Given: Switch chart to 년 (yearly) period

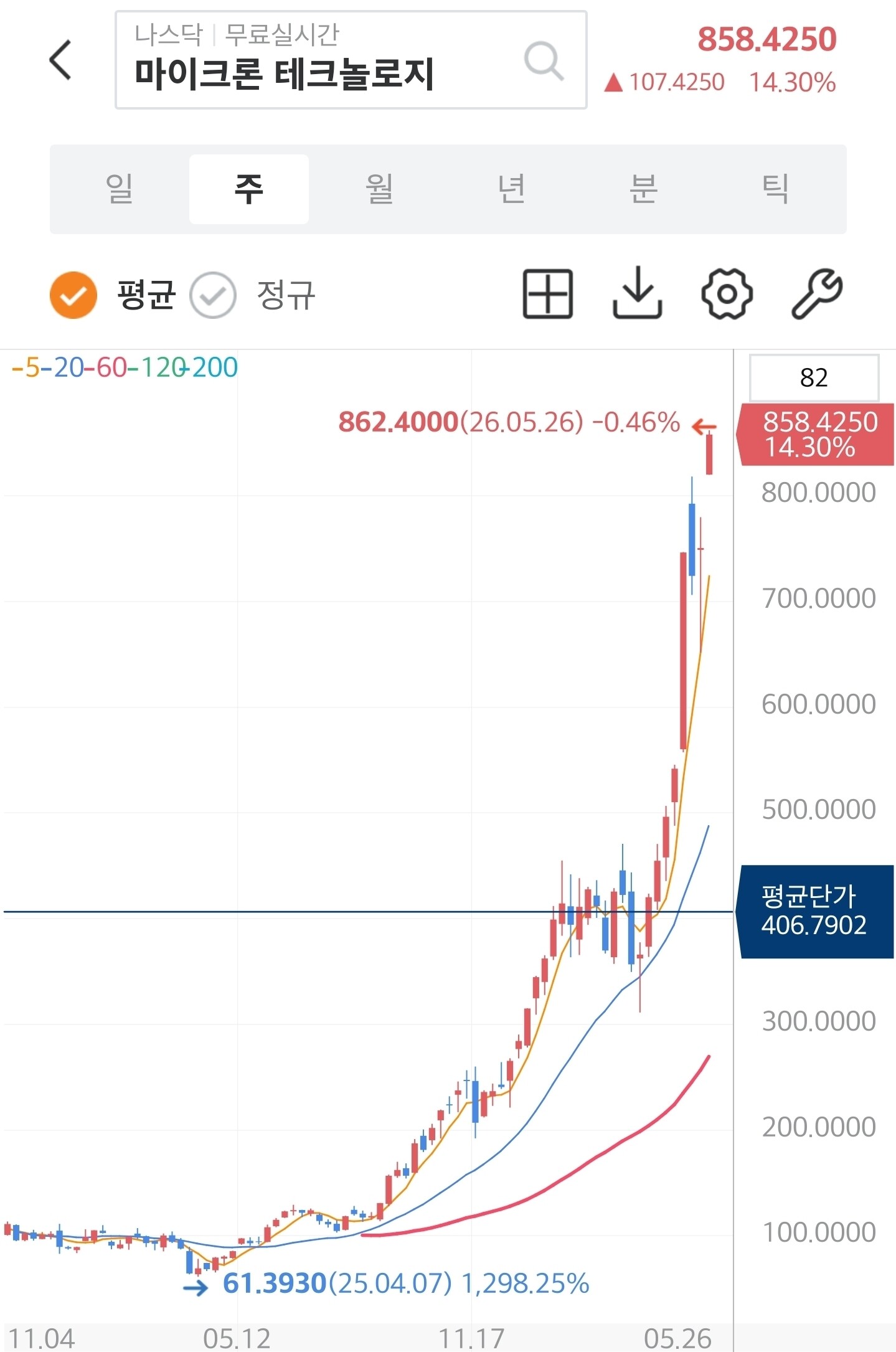Looking at the screenshot, I should [x=512, y=189].
